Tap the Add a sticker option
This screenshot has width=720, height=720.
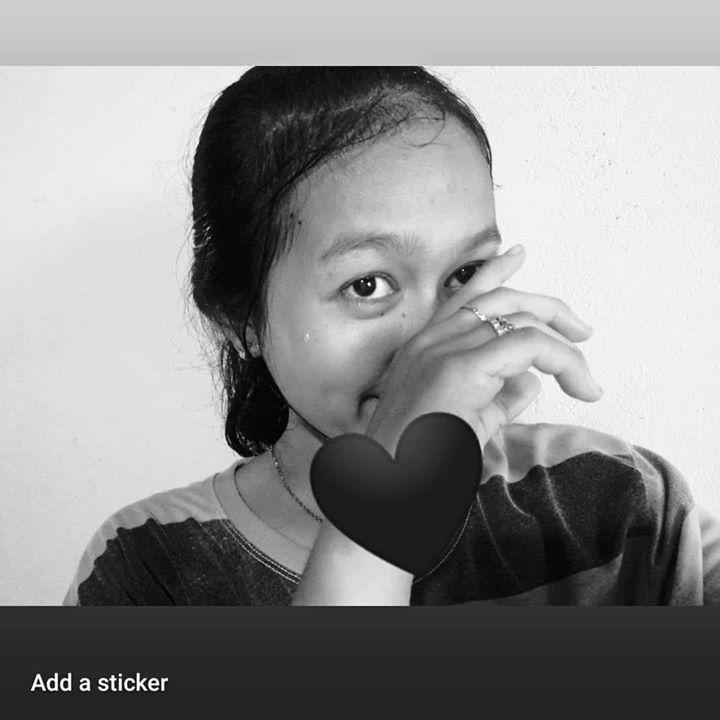pos(99,683)
